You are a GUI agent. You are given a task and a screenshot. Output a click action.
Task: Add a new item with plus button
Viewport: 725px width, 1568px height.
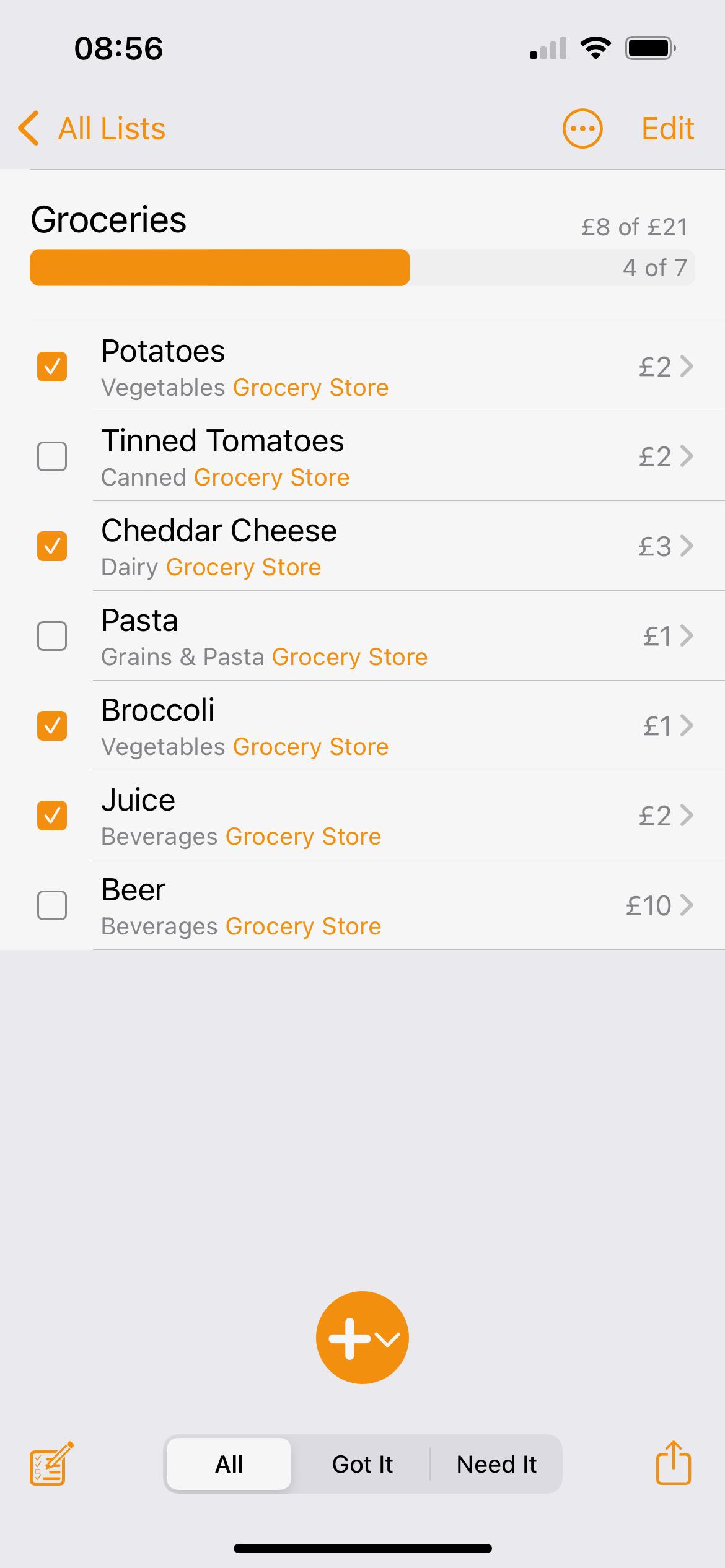click(x=362, y=1338)
